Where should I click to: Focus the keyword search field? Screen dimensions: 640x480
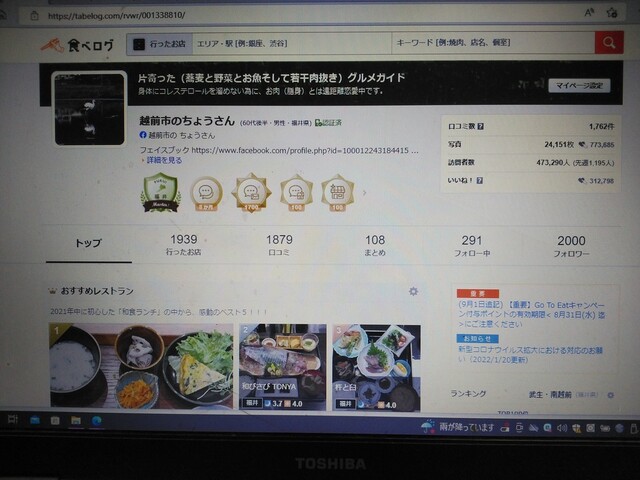tap(490, 44)
